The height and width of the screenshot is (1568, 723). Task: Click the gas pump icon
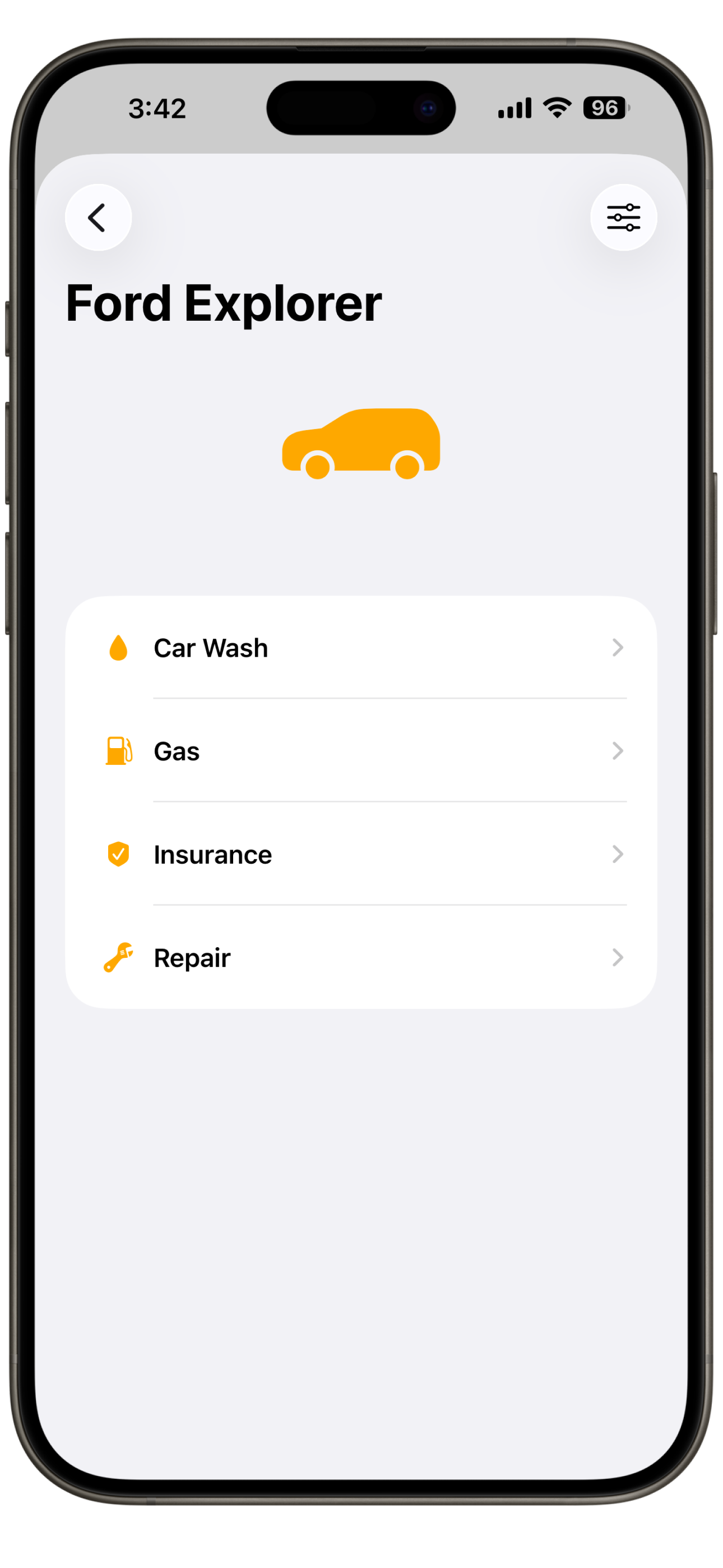coord(119,751)
